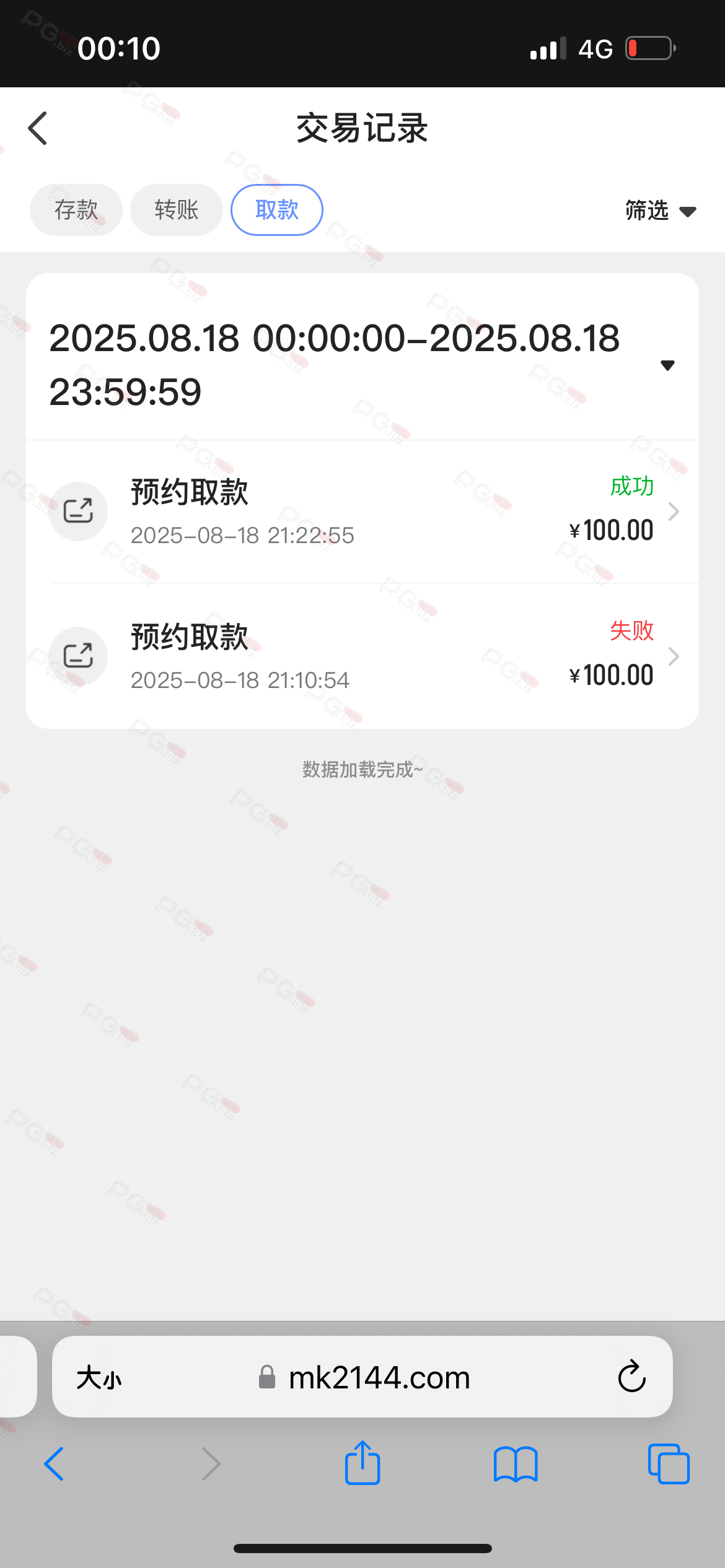725x1568 pixels.
Task: Switch to the 转账 tab
Action: 177,210
